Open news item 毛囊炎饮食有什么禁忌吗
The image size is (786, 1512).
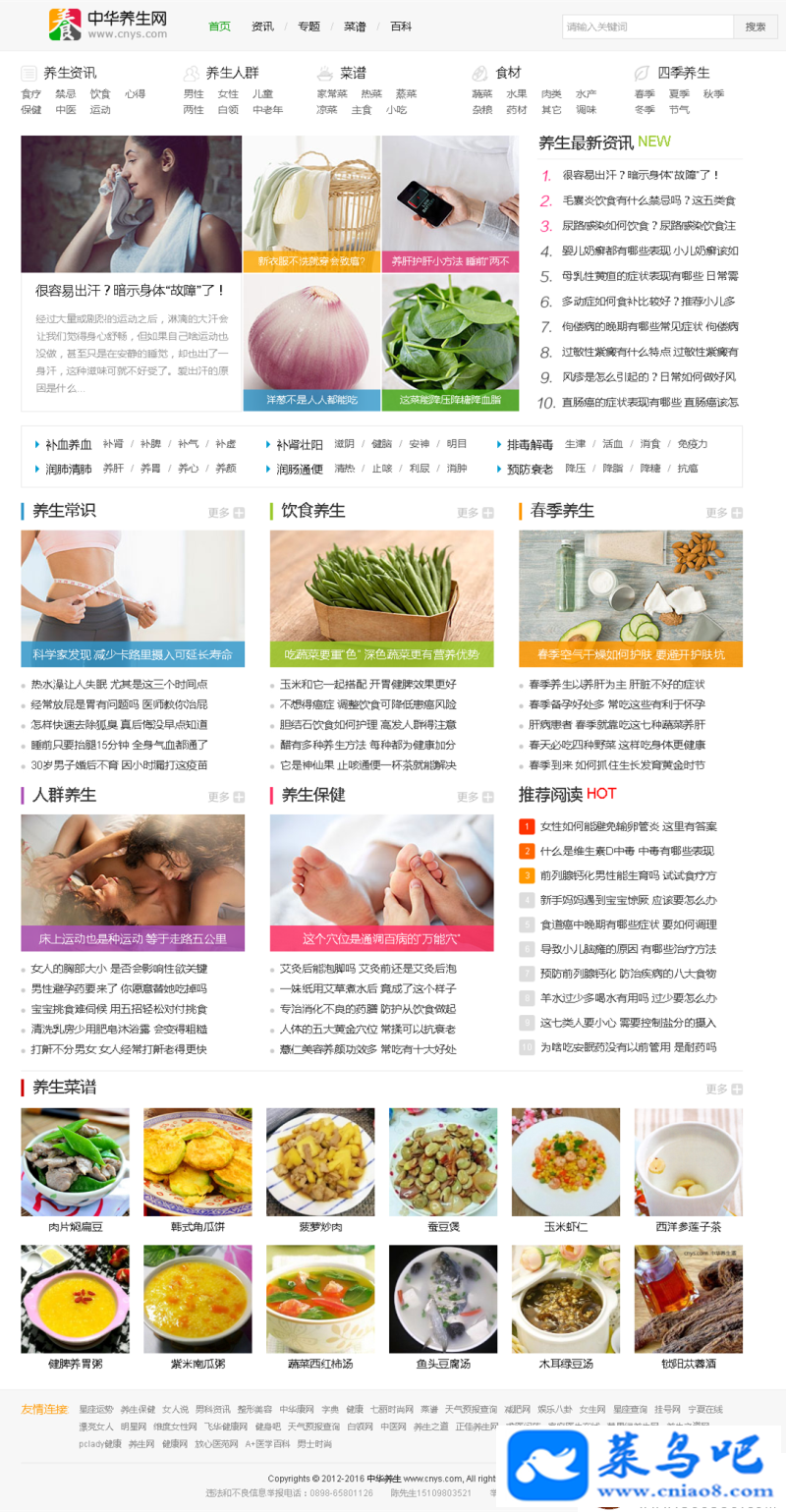[648, 200]
